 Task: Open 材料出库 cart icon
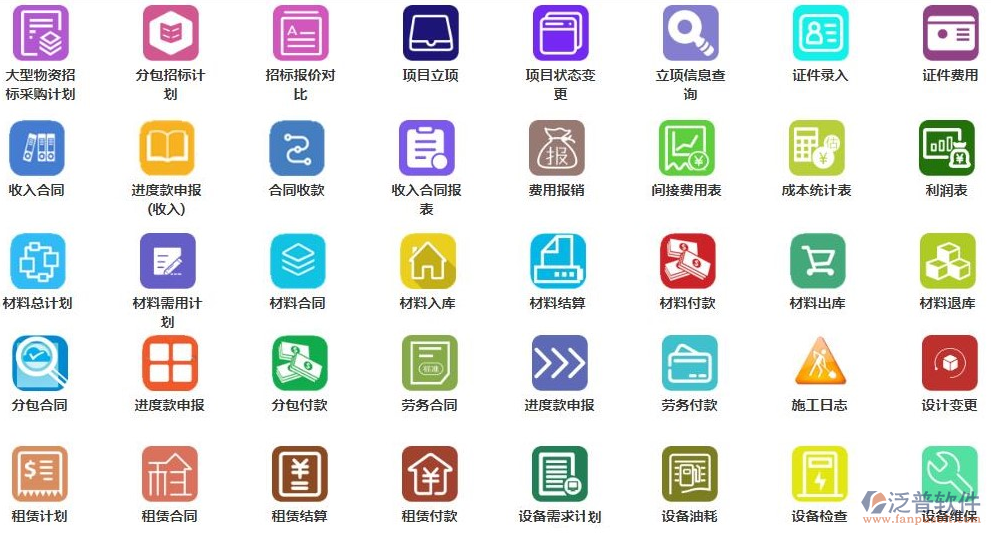coord(817,261)
